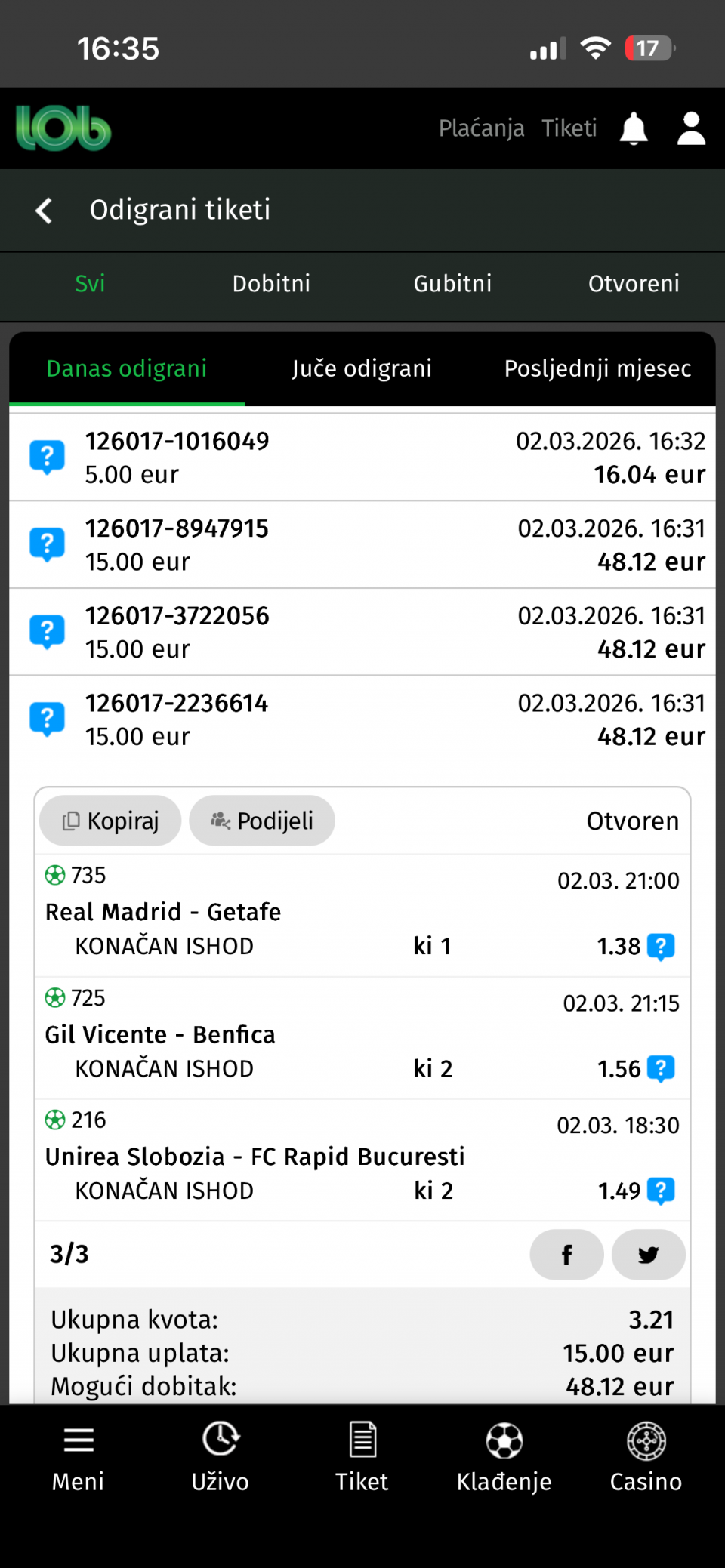
Task: Share the ticket on Facebook
Action: point(566,1255)
